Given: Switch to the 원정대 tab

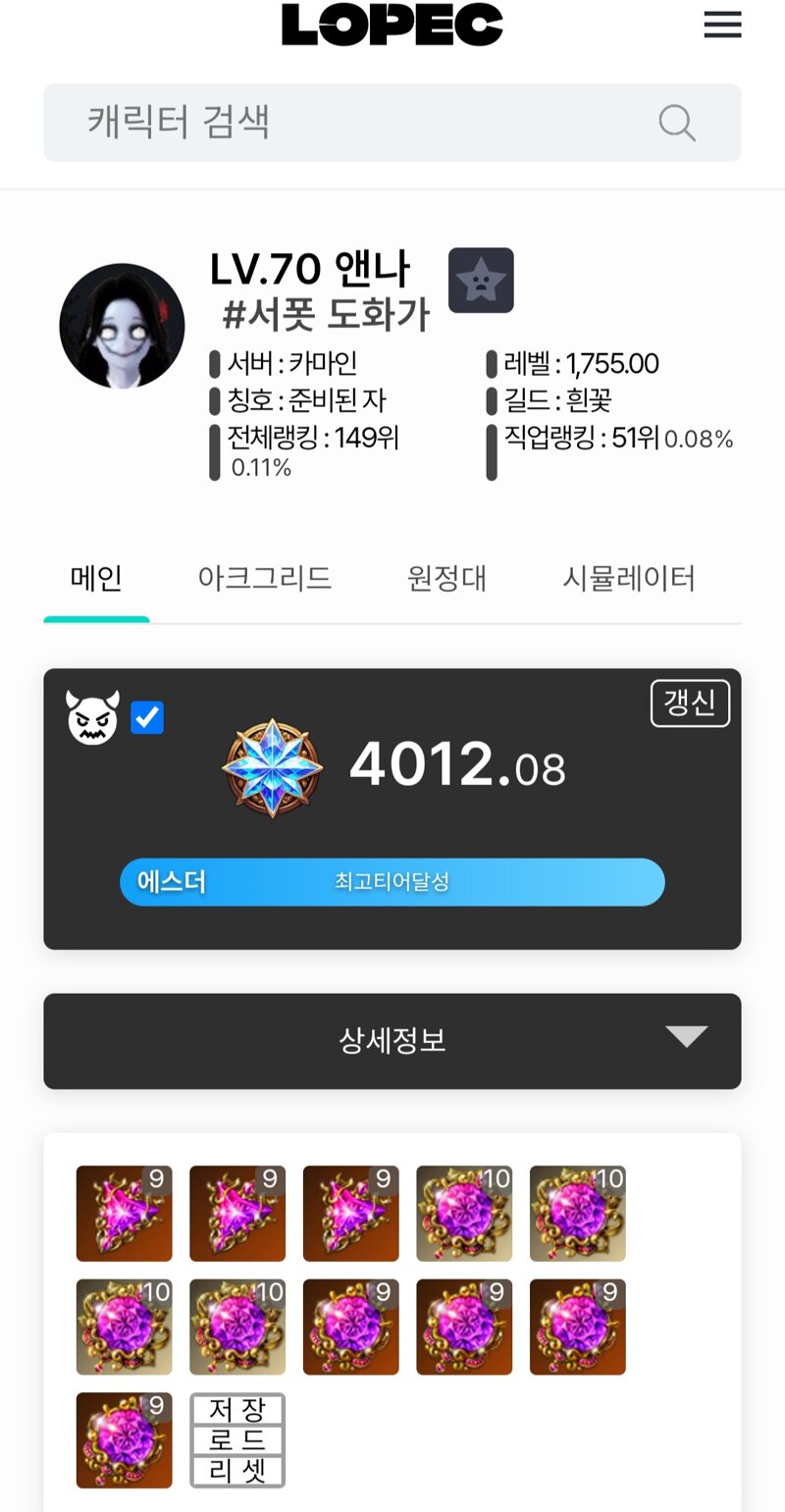Looking at the screenshot, I should point(446,578).
